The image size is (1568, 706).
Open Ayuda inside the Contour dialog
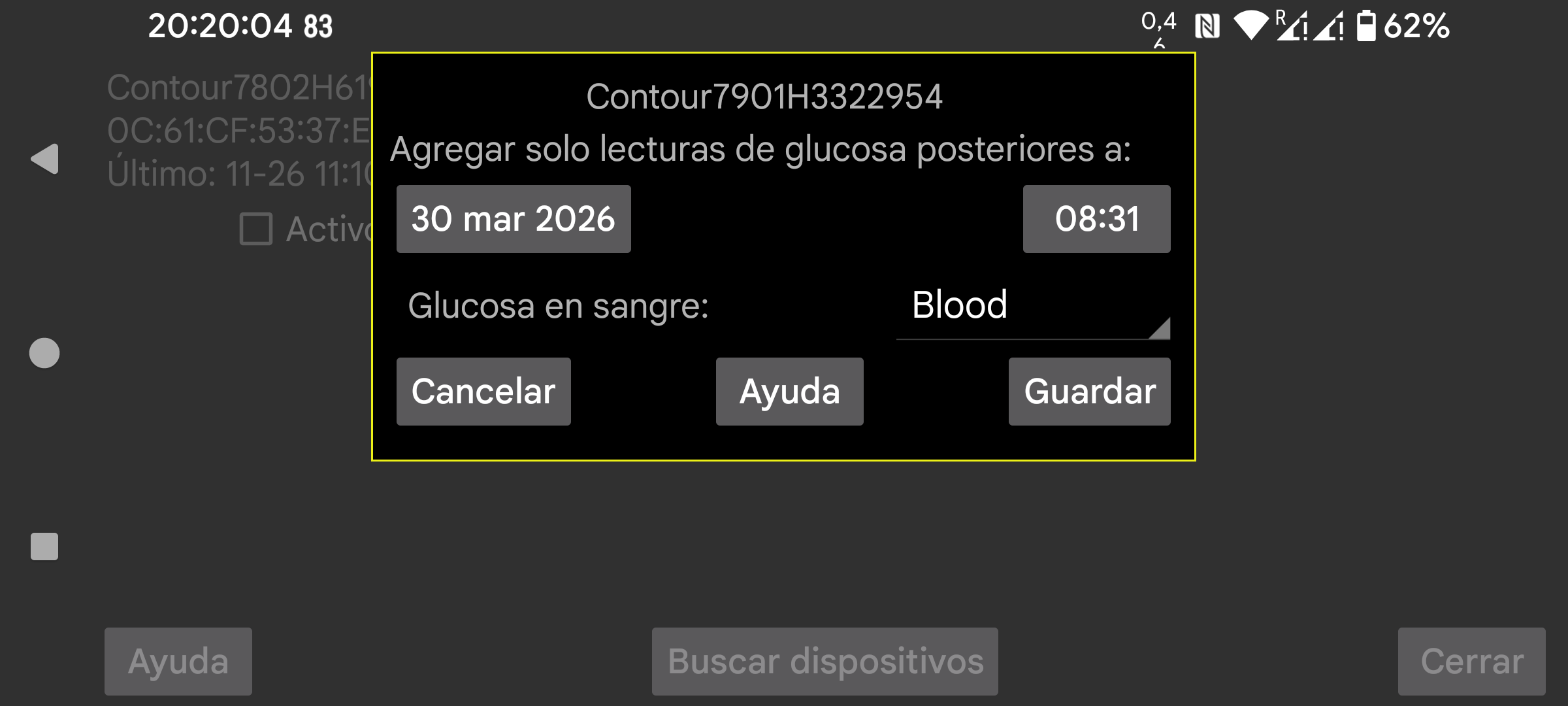[x=789, y=392]
